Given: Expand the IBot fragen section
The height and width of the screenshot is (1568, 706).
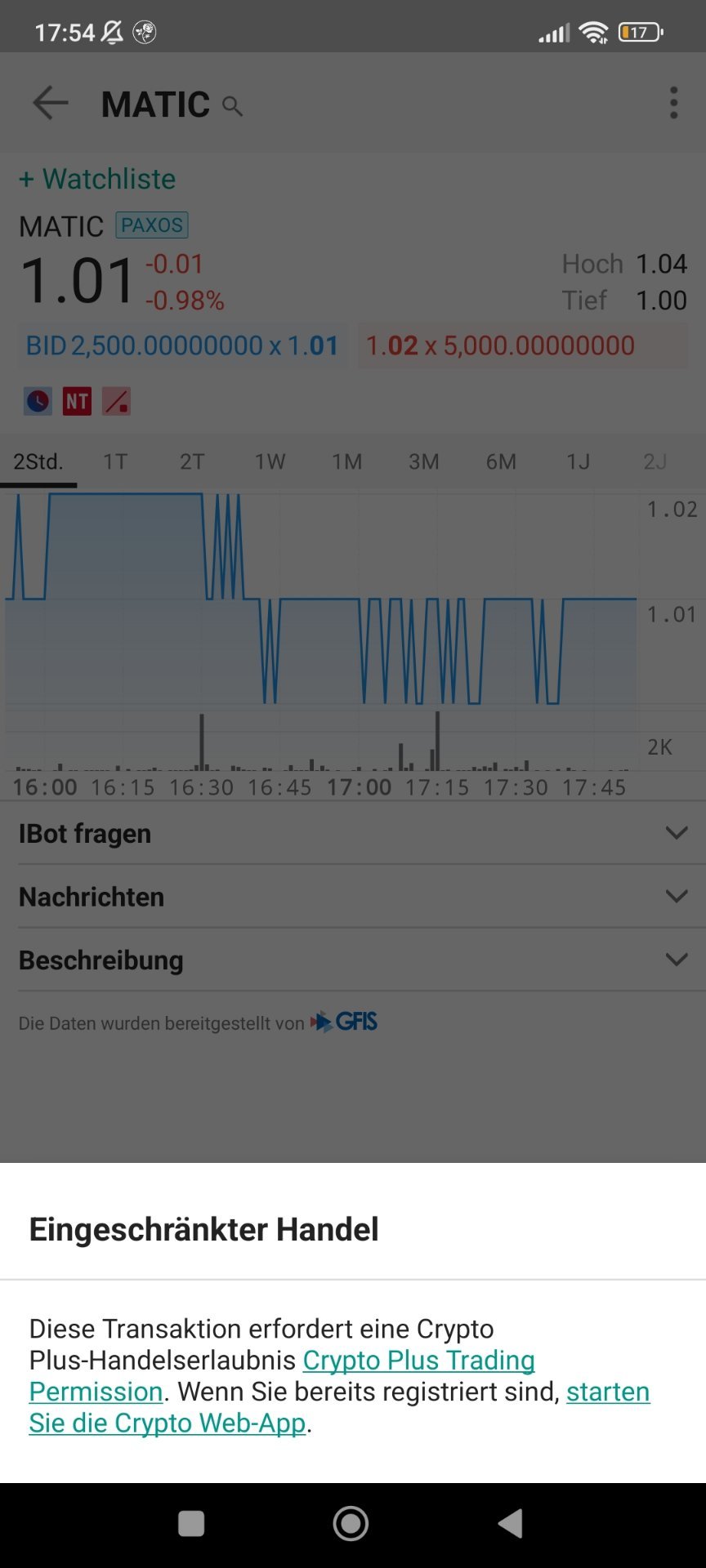Looking at the screenshot, I should click(x=353, y=833).
